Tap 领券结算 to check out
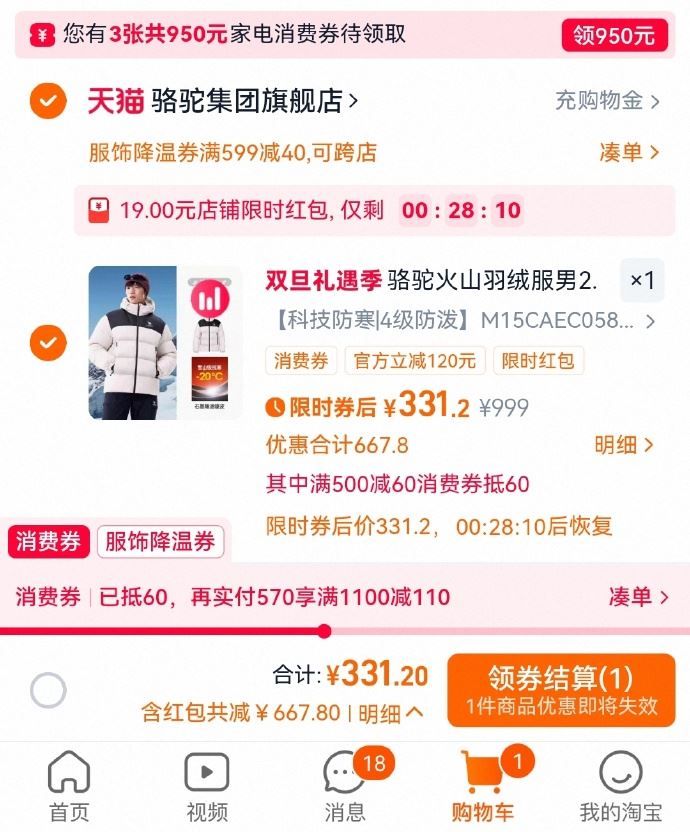This screenshot has height=832, width=690. [x=560, y=689]
